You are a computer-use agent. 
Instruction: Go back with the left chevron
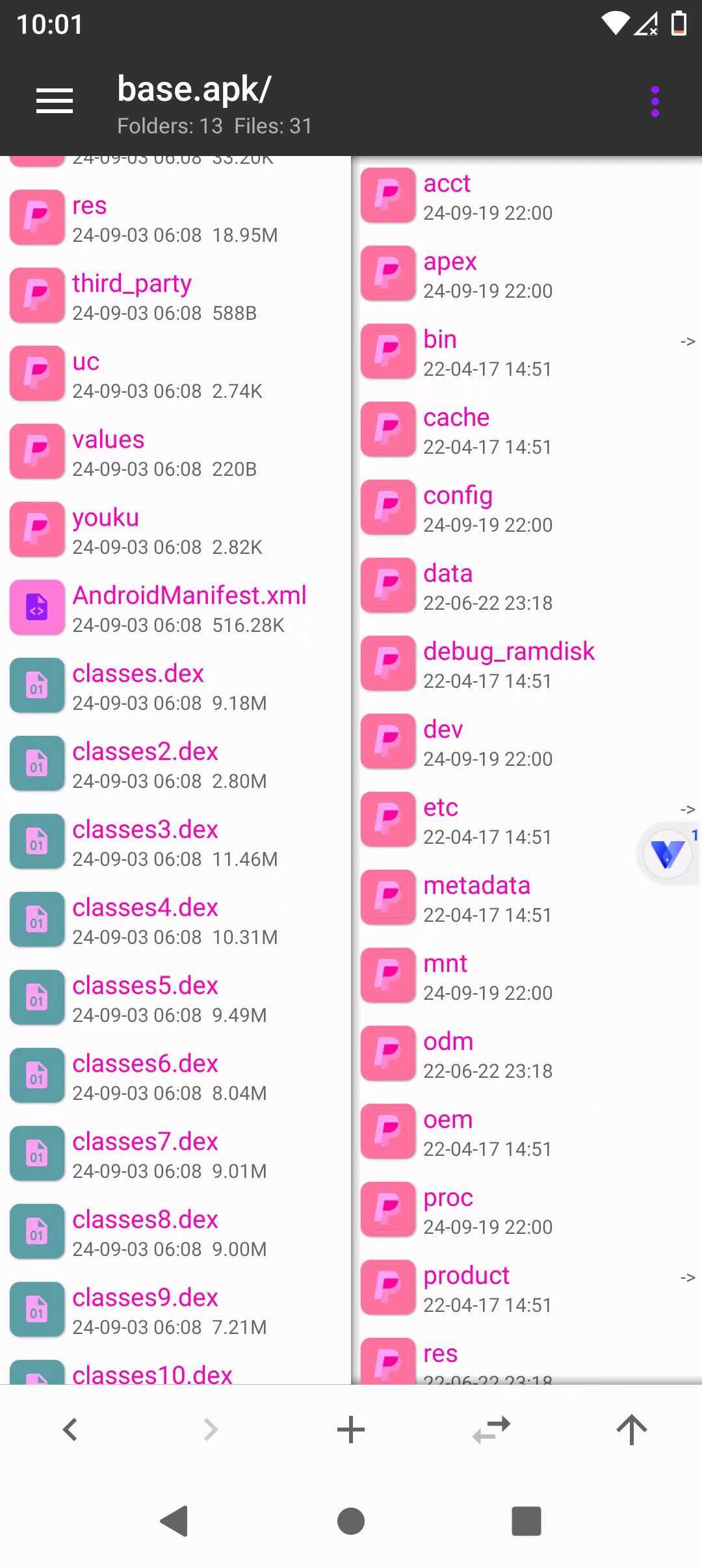[x=70, y=1430]
